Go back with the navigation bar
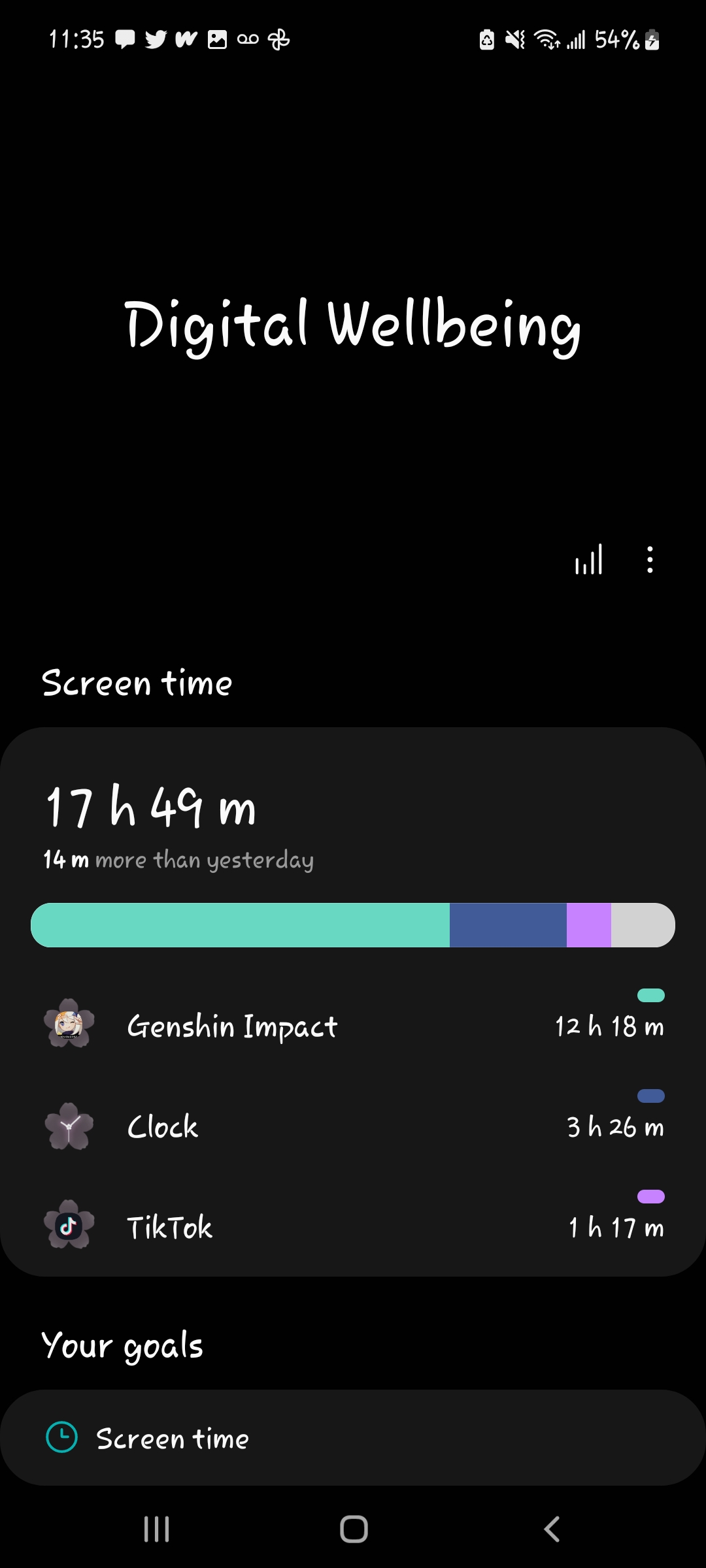The image size is (706, 1568). [552, 1529]
